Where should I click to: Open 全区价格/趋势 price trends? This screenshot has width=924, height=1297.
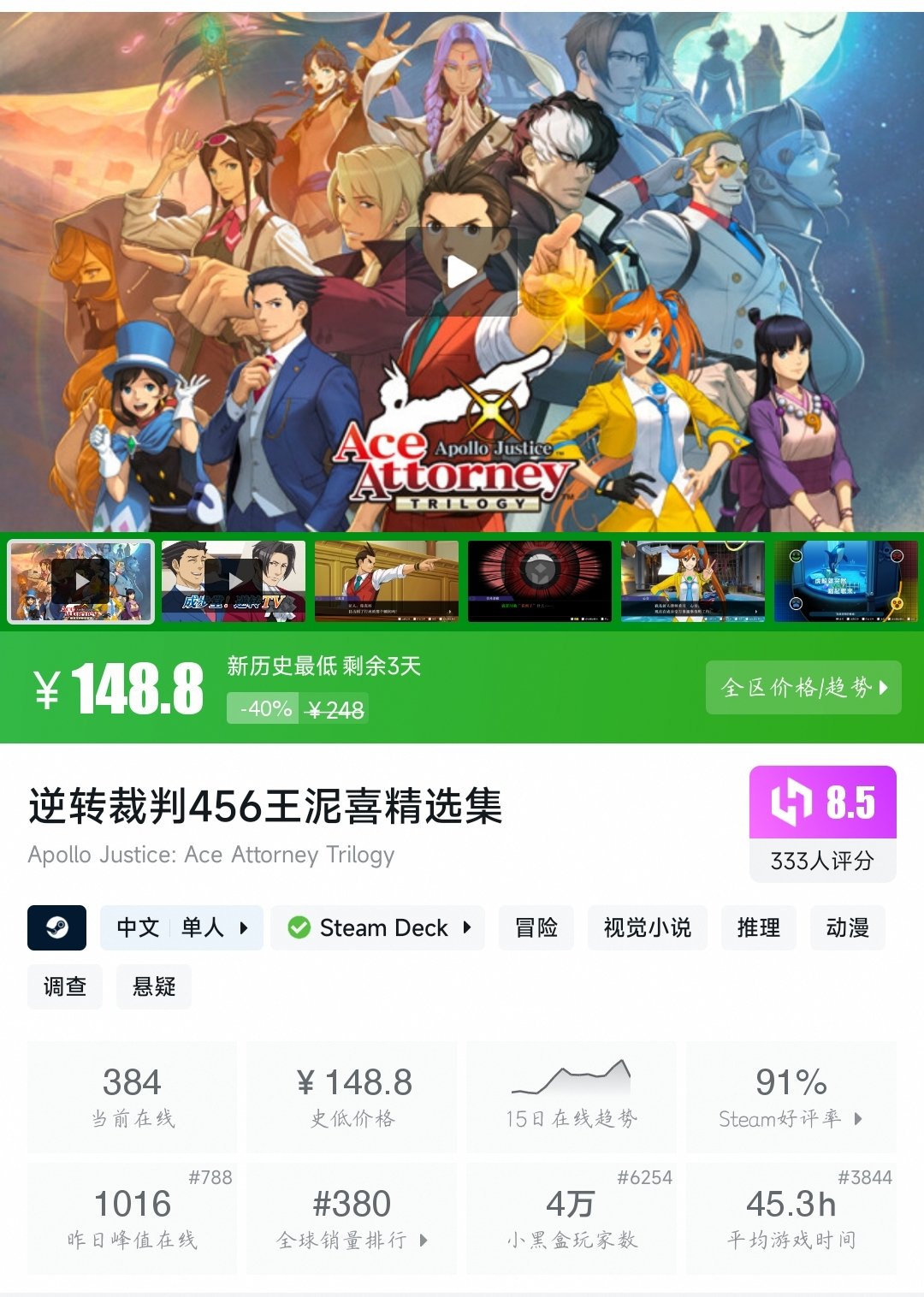point(803,687)
